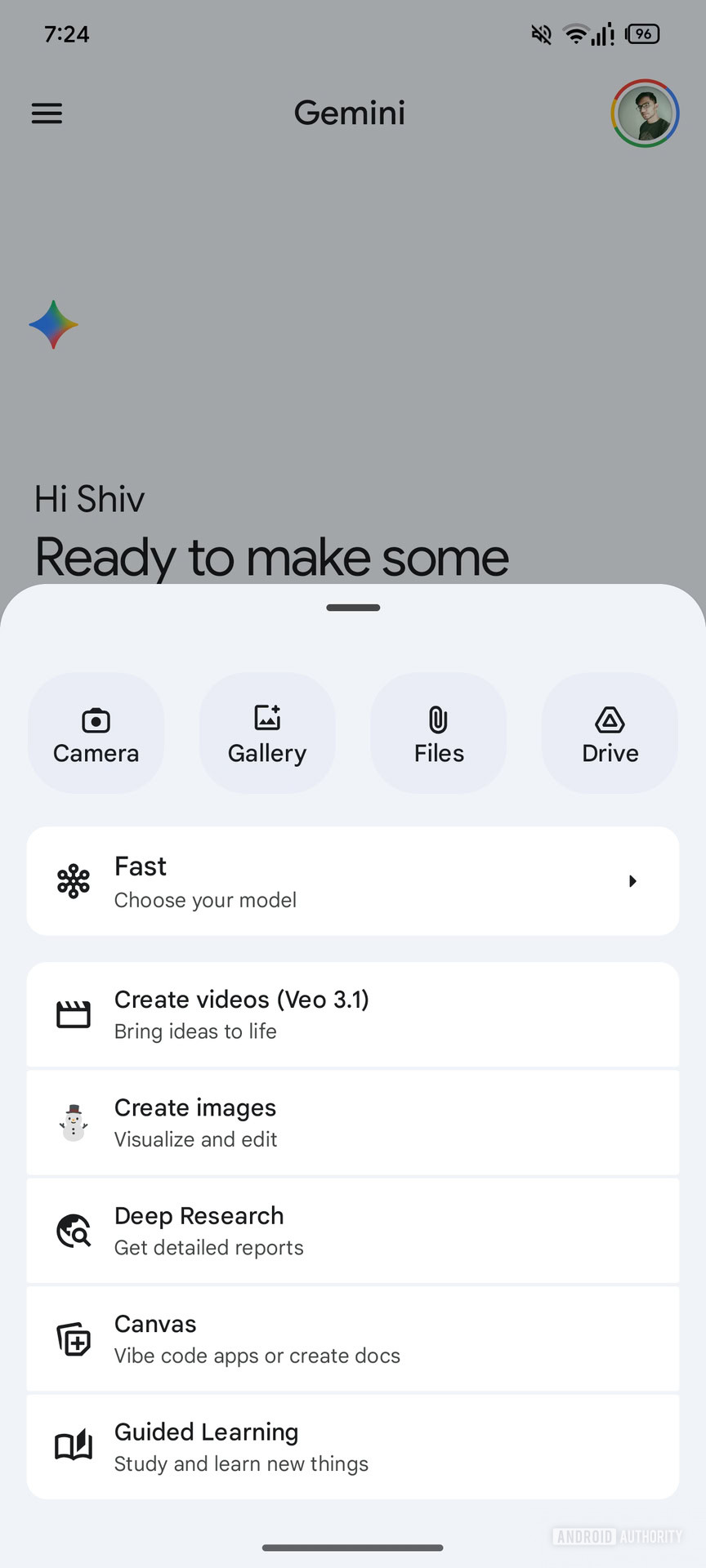706x1568 pixels.
Task: Tap the Camera attachment button
Action: coord(96,733)
